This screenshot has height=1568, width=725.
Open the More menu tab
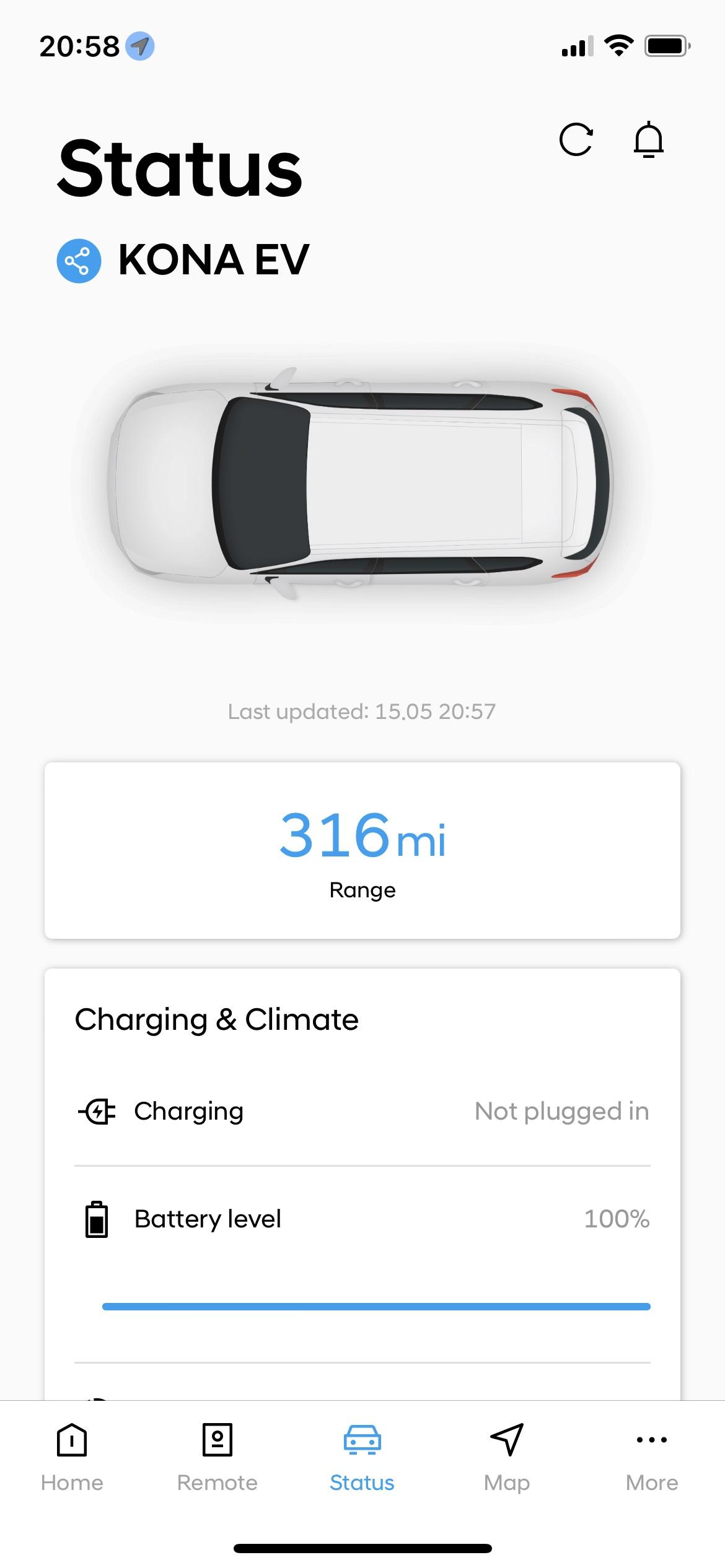coord(651,1457)
